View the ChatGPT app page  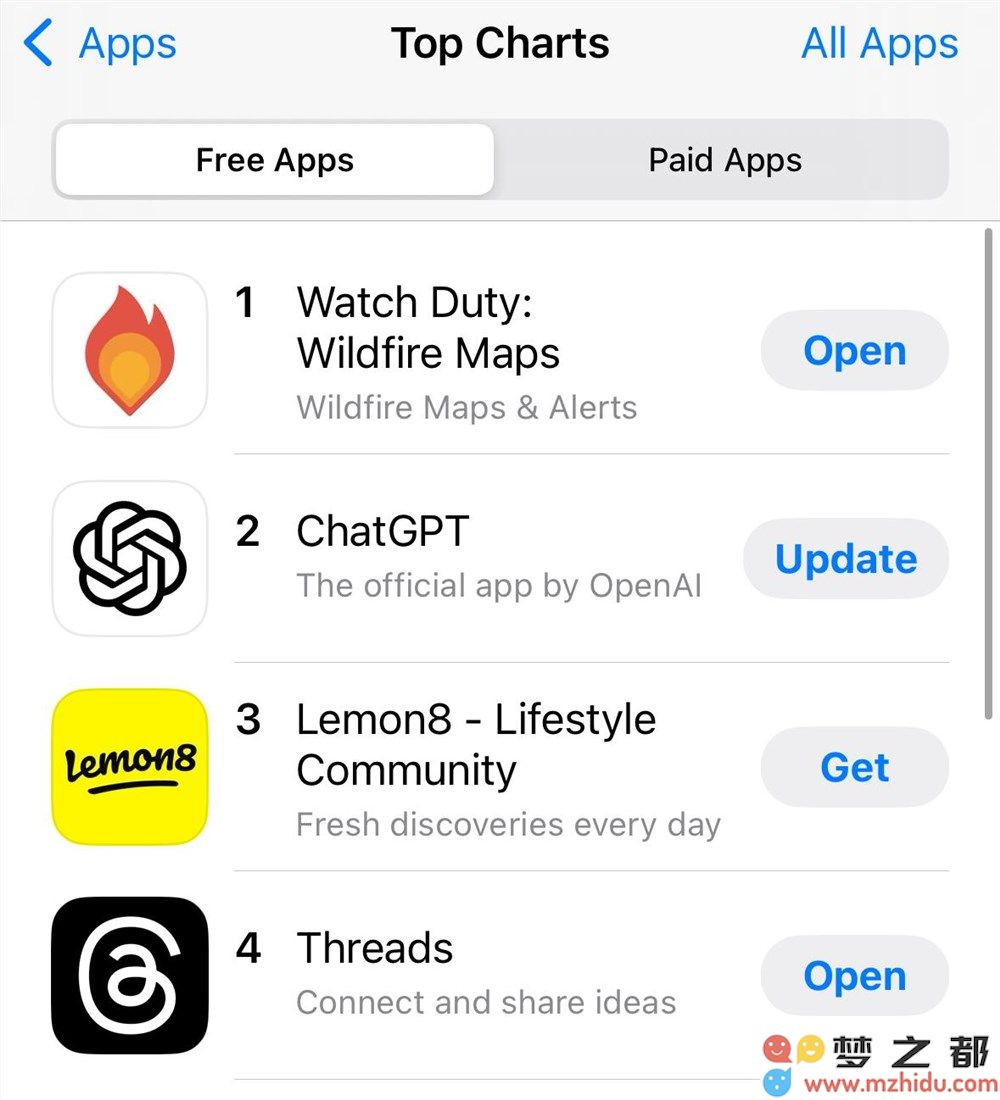point(383,532)
